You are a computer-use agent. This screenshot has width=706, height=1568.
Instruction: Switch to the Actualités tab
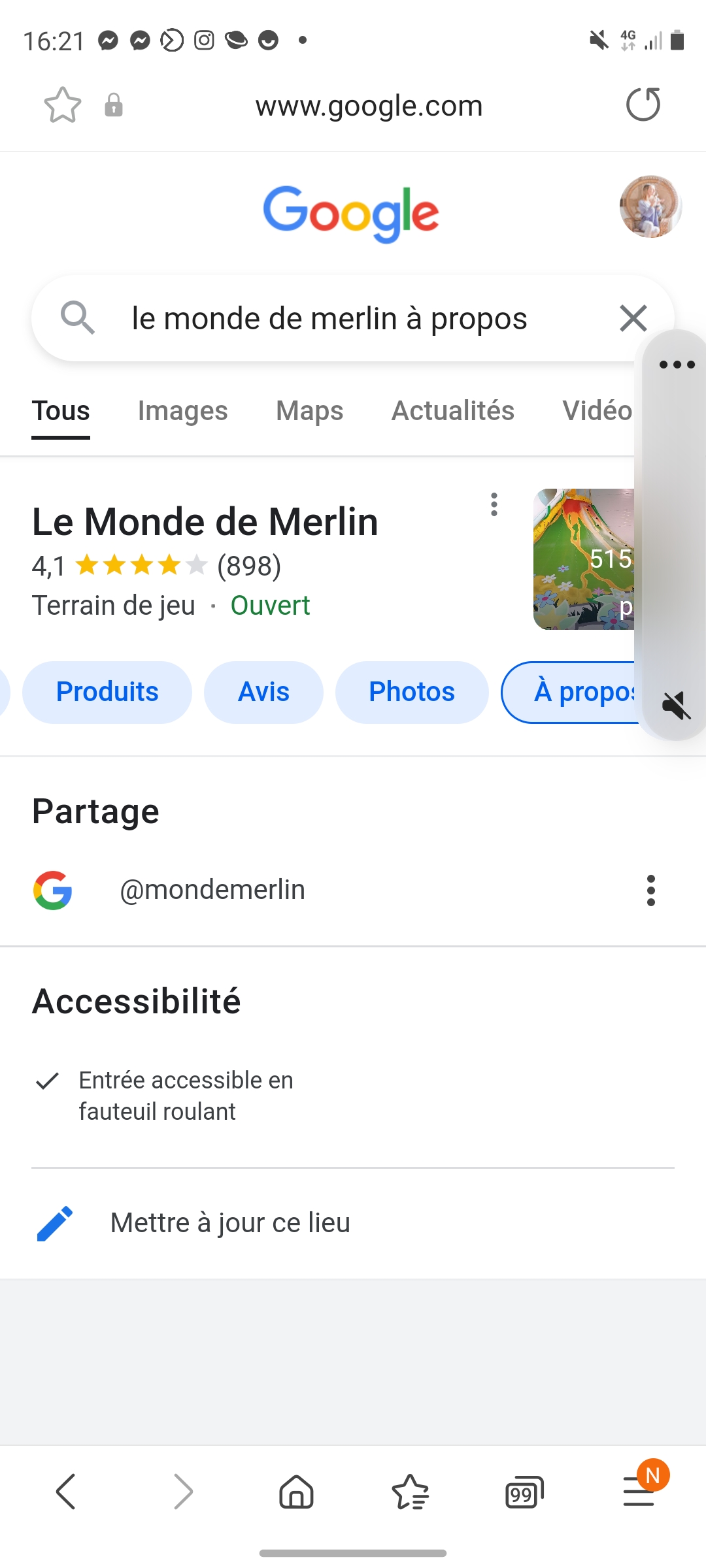(452, 411)
